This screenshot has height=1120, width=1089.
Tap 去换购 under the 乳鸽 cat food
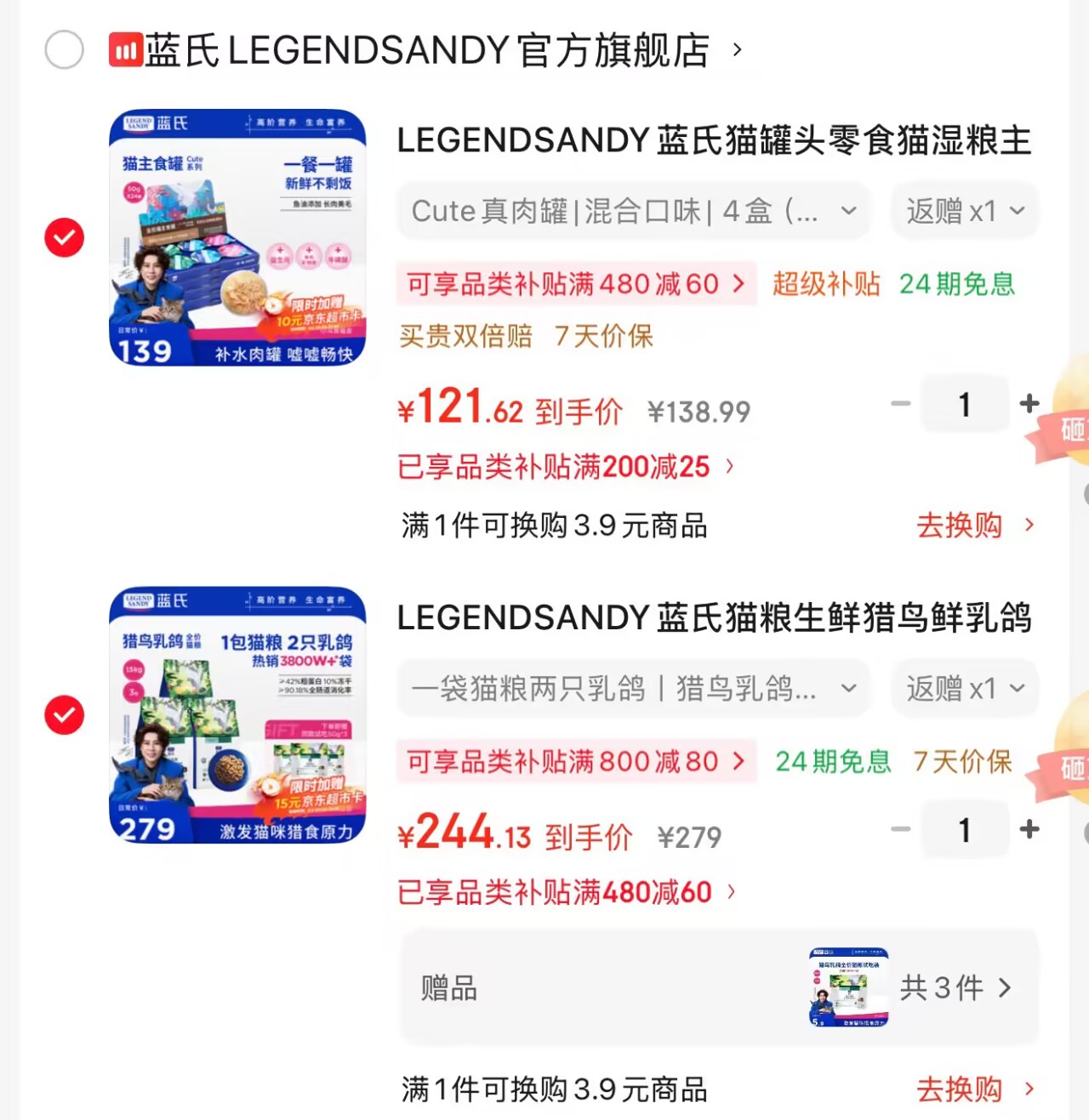(x=975, y=1089)
